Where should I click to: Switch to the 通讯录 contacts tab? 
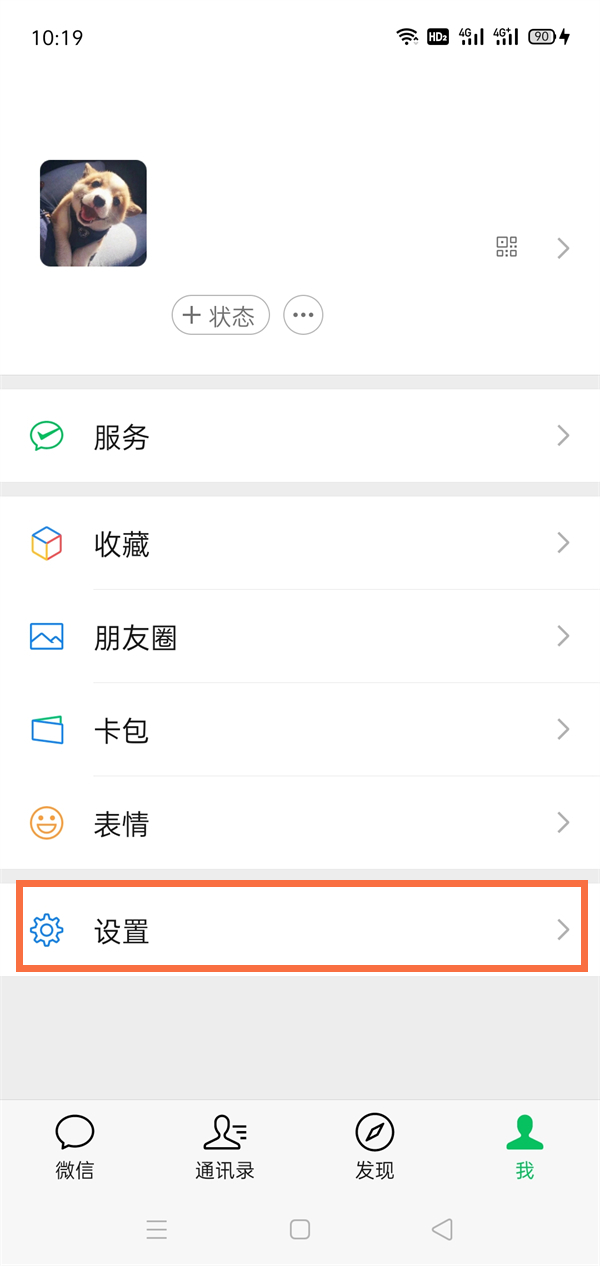225,1147
